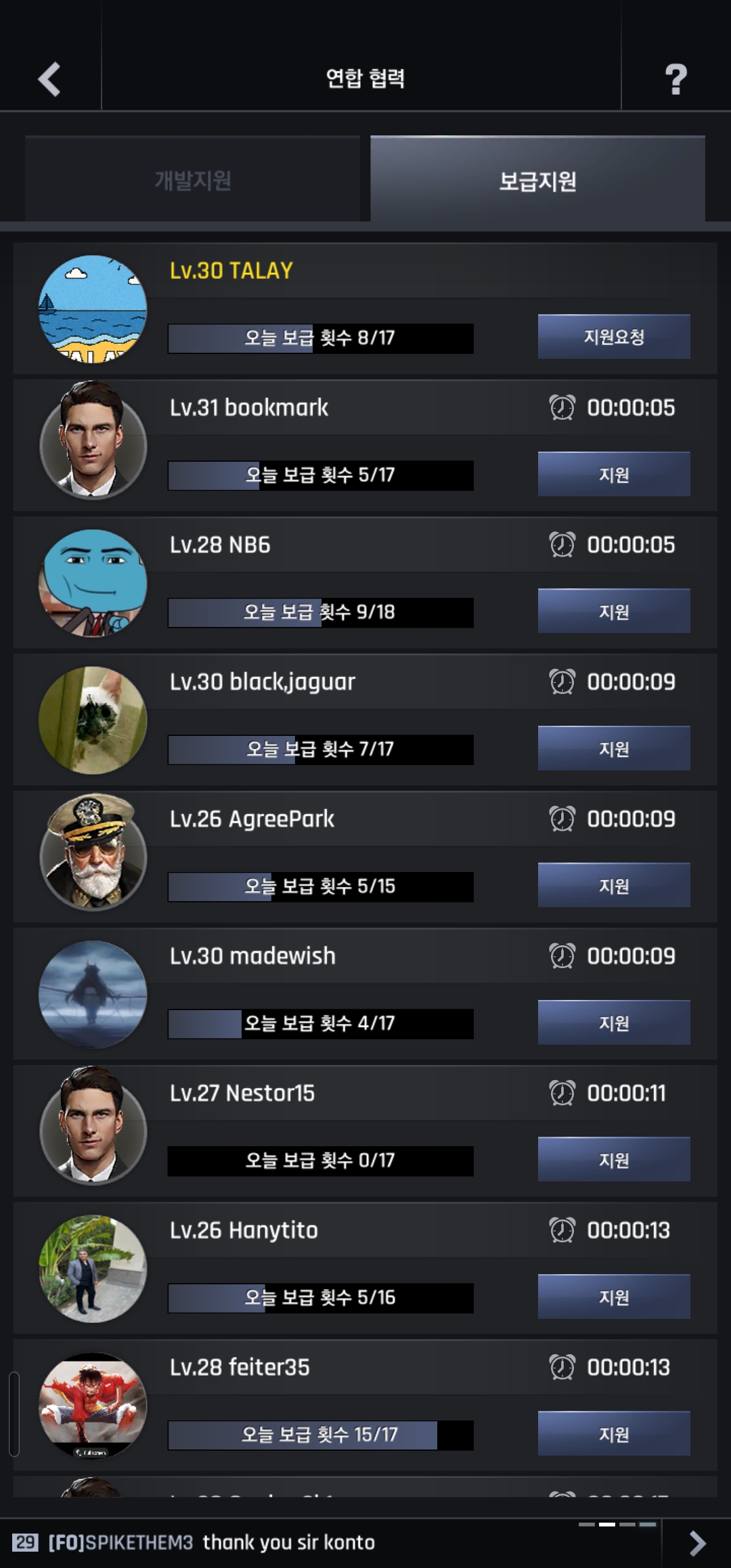Image resolution: width=731 pixels, height=1568 pixels.
Task: Tap 지원 next to AgreePark
Action: coord(614,886)
